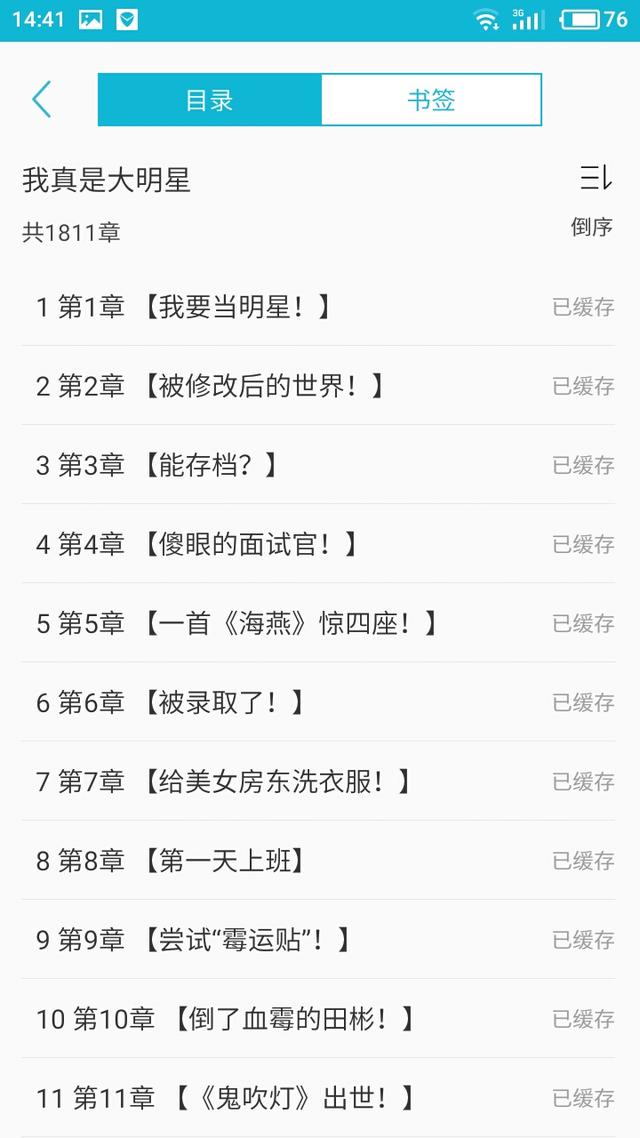Open chapter 5 【一首《海燕》惊四座!】
This screenshot has height=1138, width=640.
318,623
